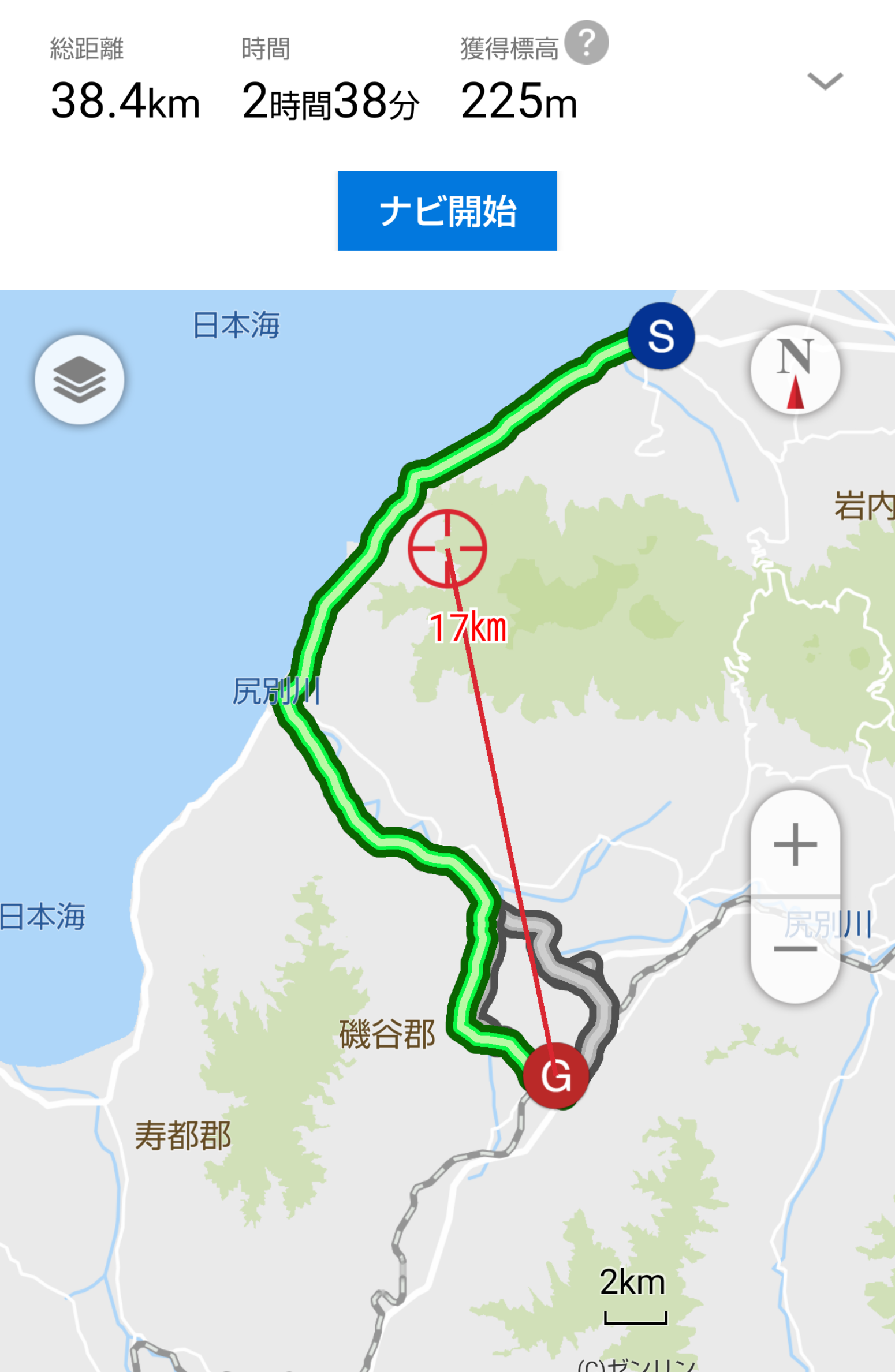Screen dimensions: 895x1372
Task: Start navigation with ナビ開始 button
Action: pos(447,211)
